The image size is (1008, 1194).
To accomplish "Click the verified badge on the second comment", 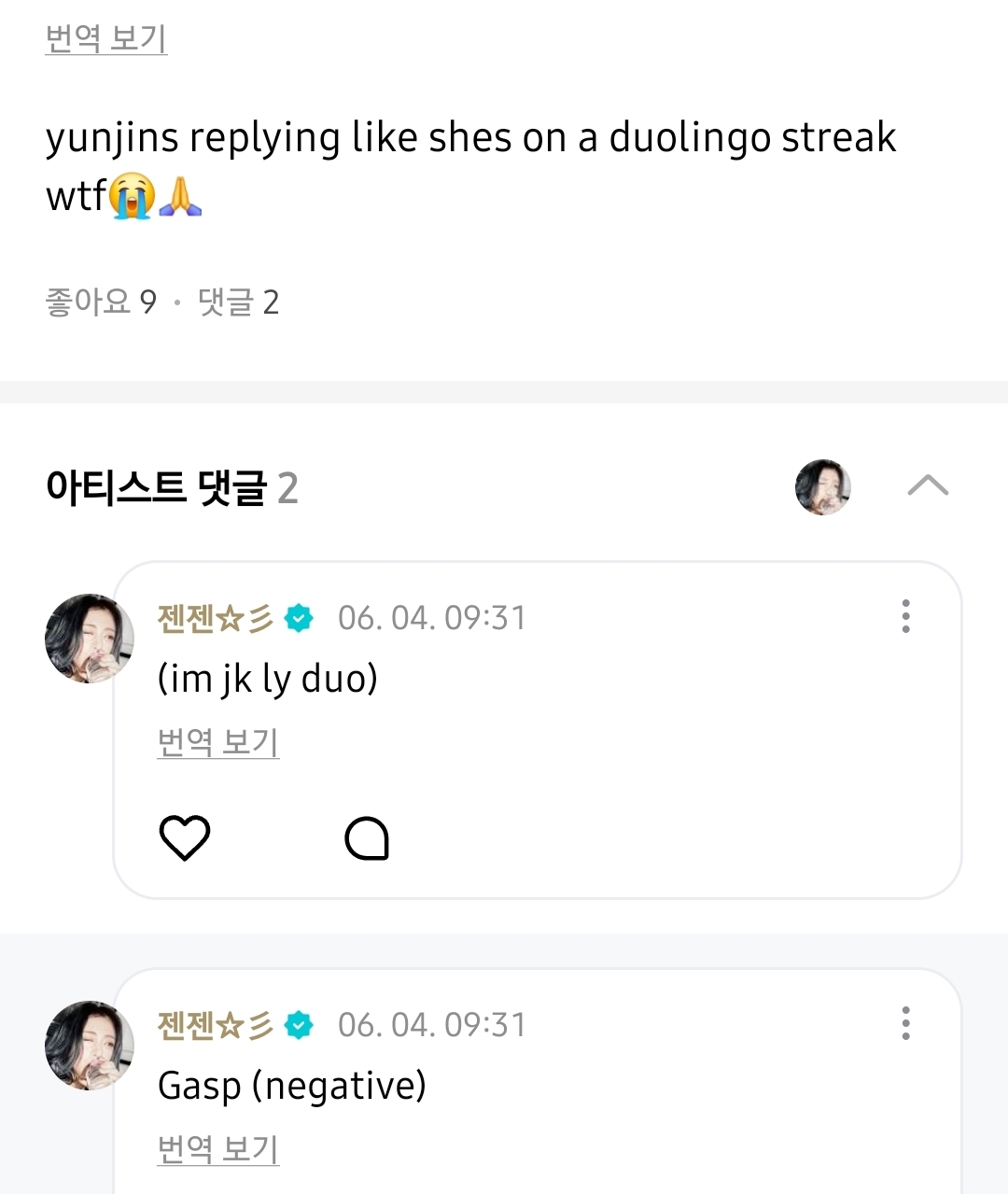I will [299, 1023].
